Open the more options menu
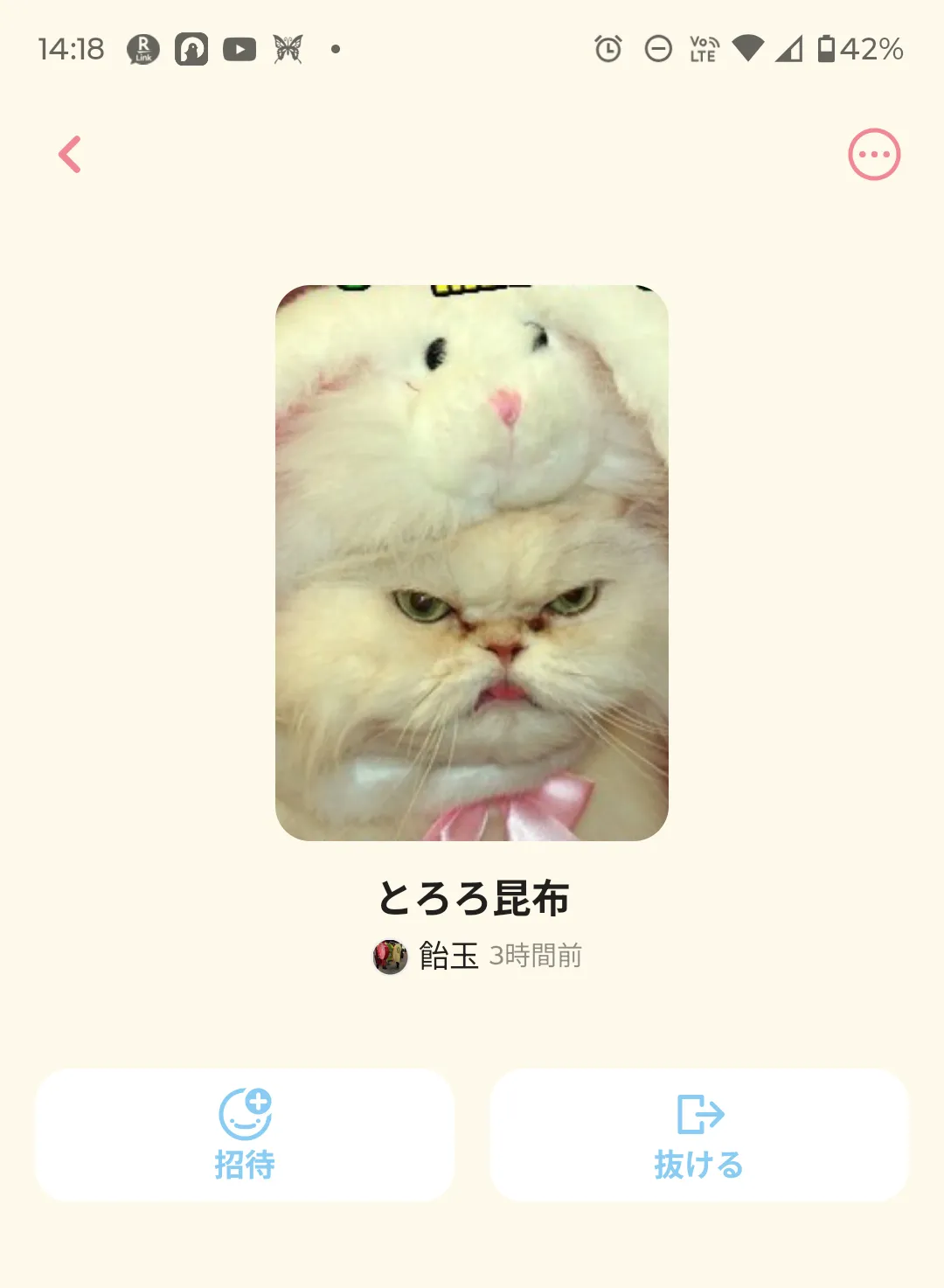The image size is (944, 1288). tap(874, 155)
